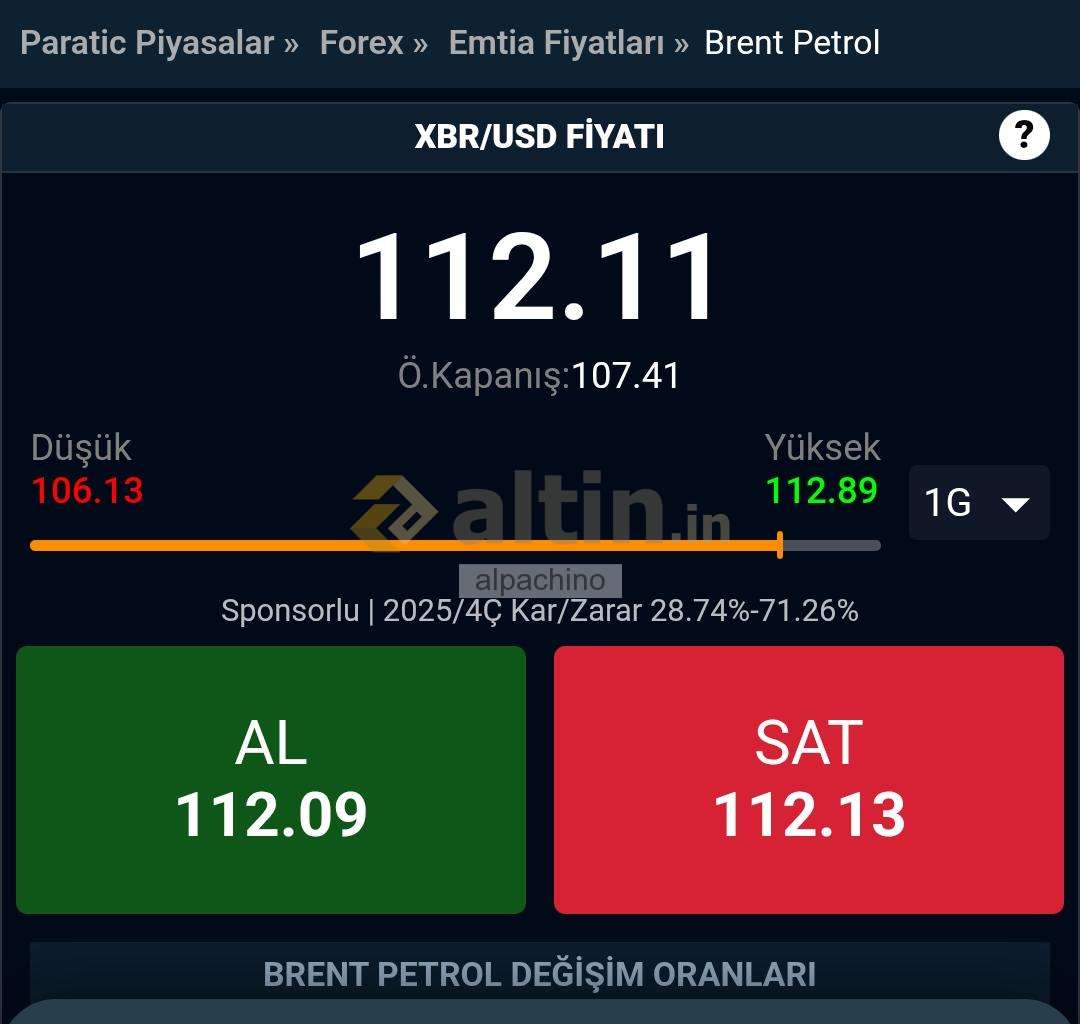Tap the red SAT 112.13 button

pos(808,780)
